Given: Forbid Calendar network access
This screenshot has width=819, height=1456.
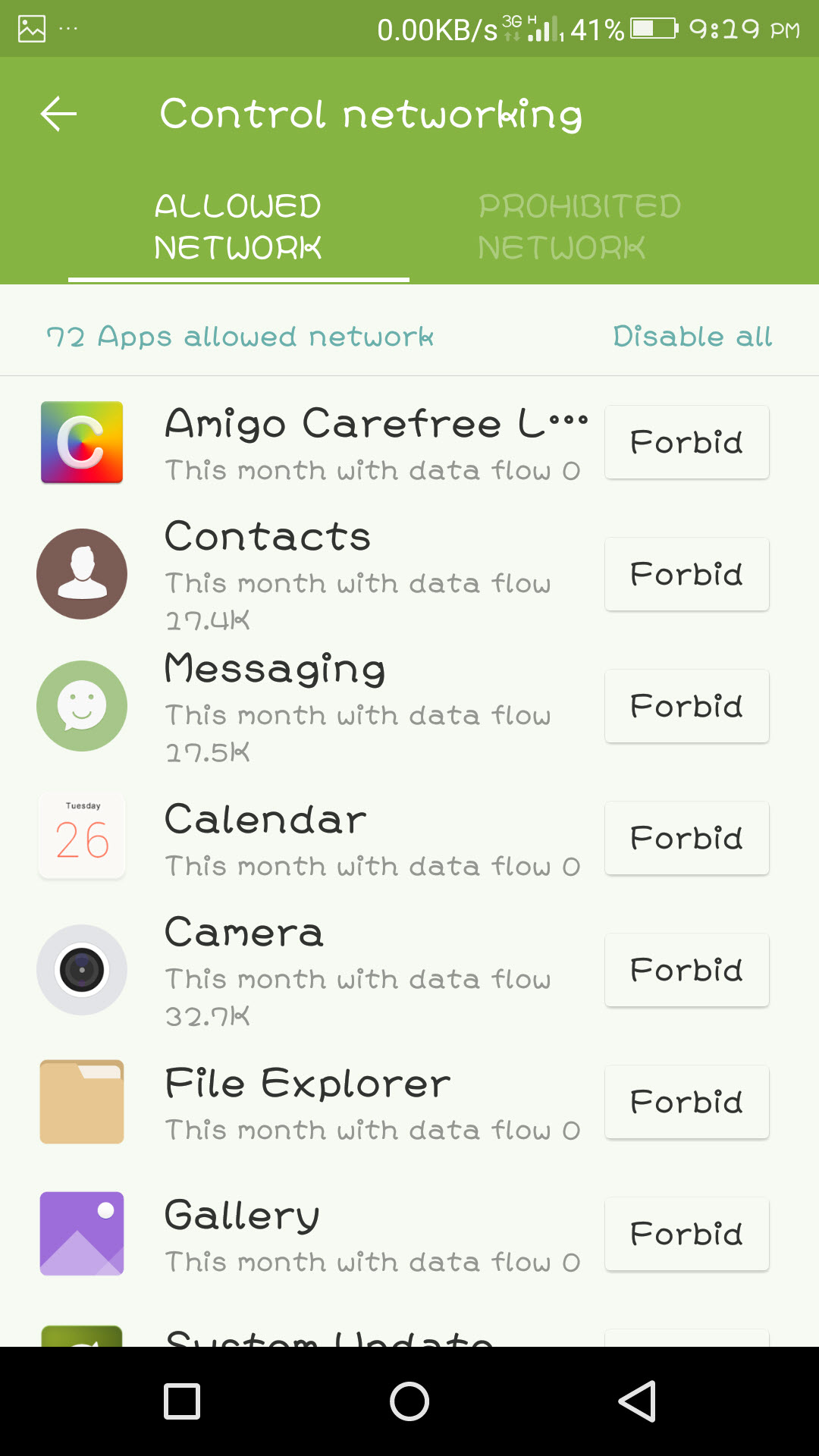Looking at the screenshot, I should pos(687,838).
